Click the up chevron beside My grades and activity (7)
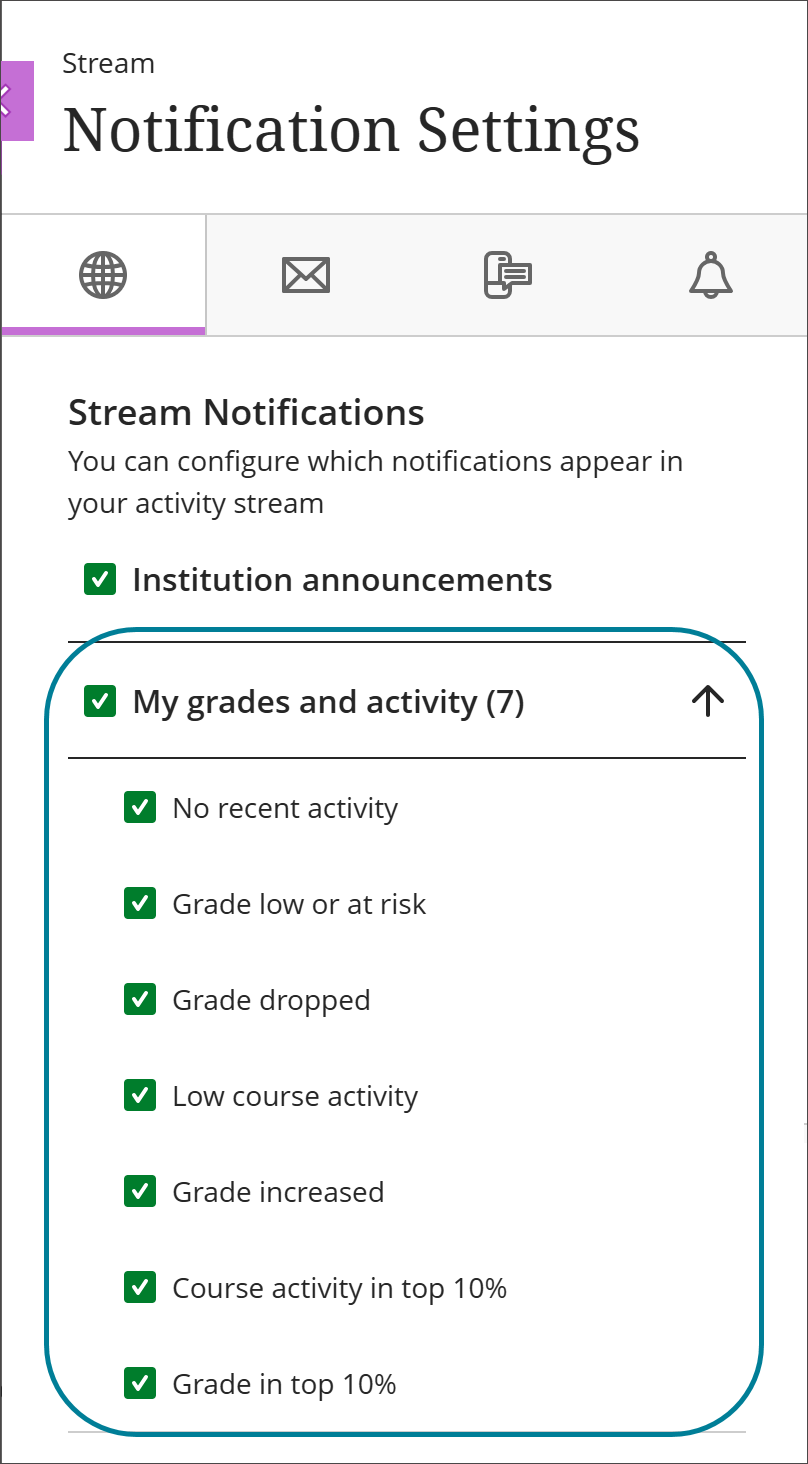This screenshot has height=1464, width=808. click(708, 701)
